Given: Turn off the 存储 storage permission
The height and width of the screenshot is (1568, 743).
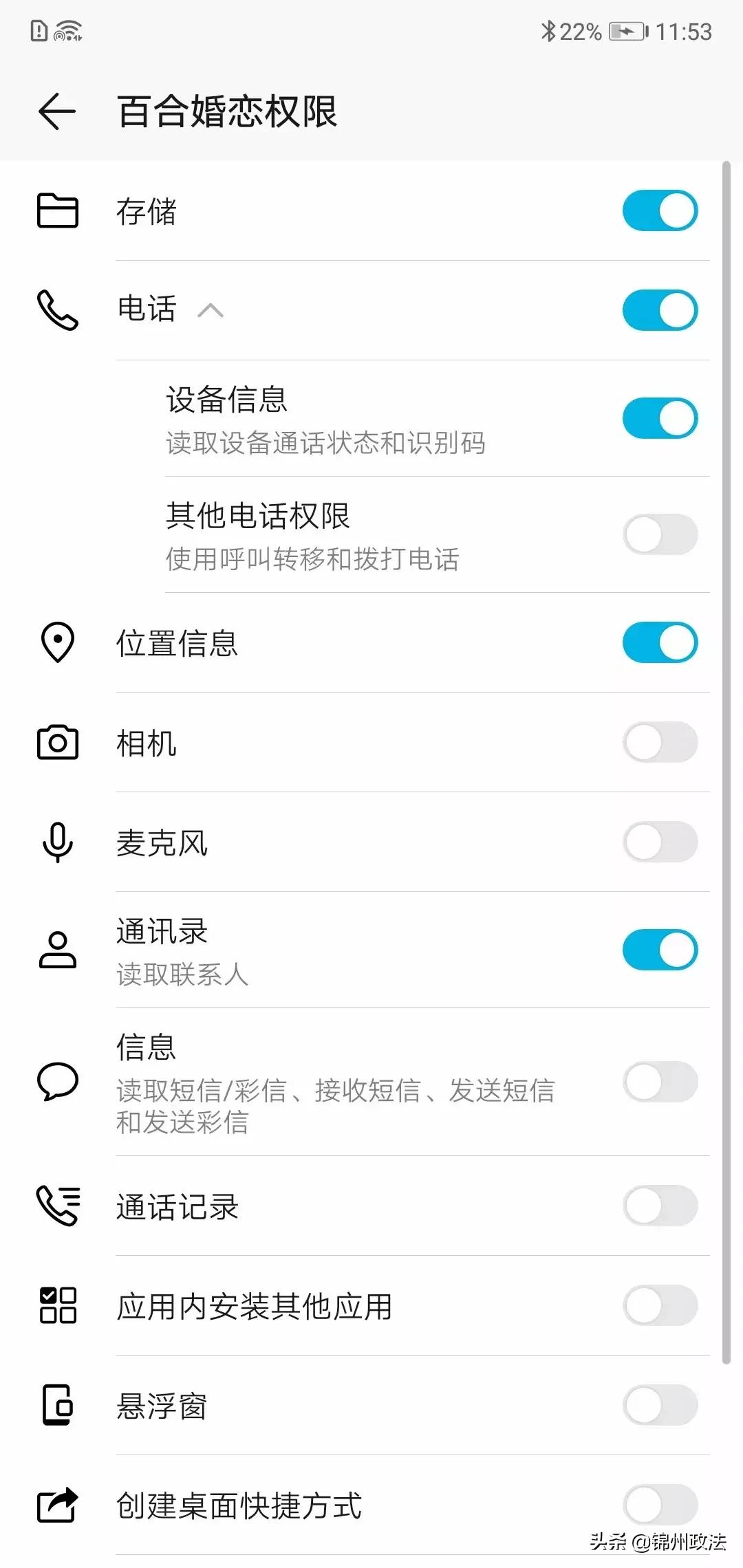Looking at the screenshot, I should click(660, 210).
